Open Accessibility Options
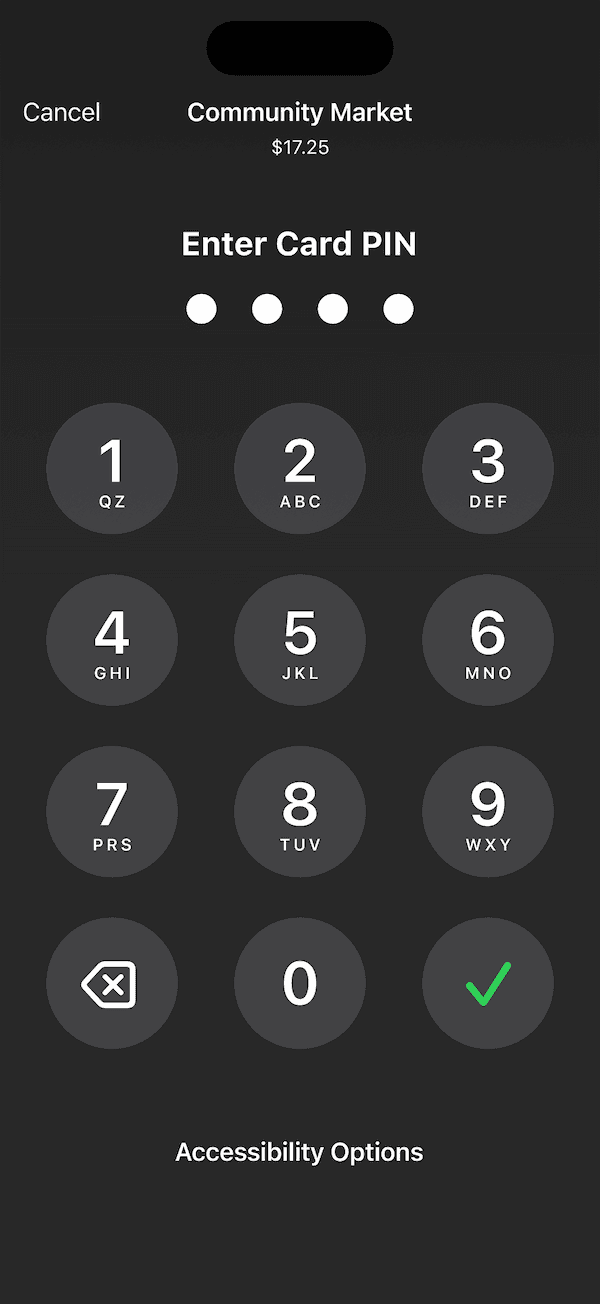Image resolution: width=600 pixels, height=1304 pixels. tap(300, 1152)
